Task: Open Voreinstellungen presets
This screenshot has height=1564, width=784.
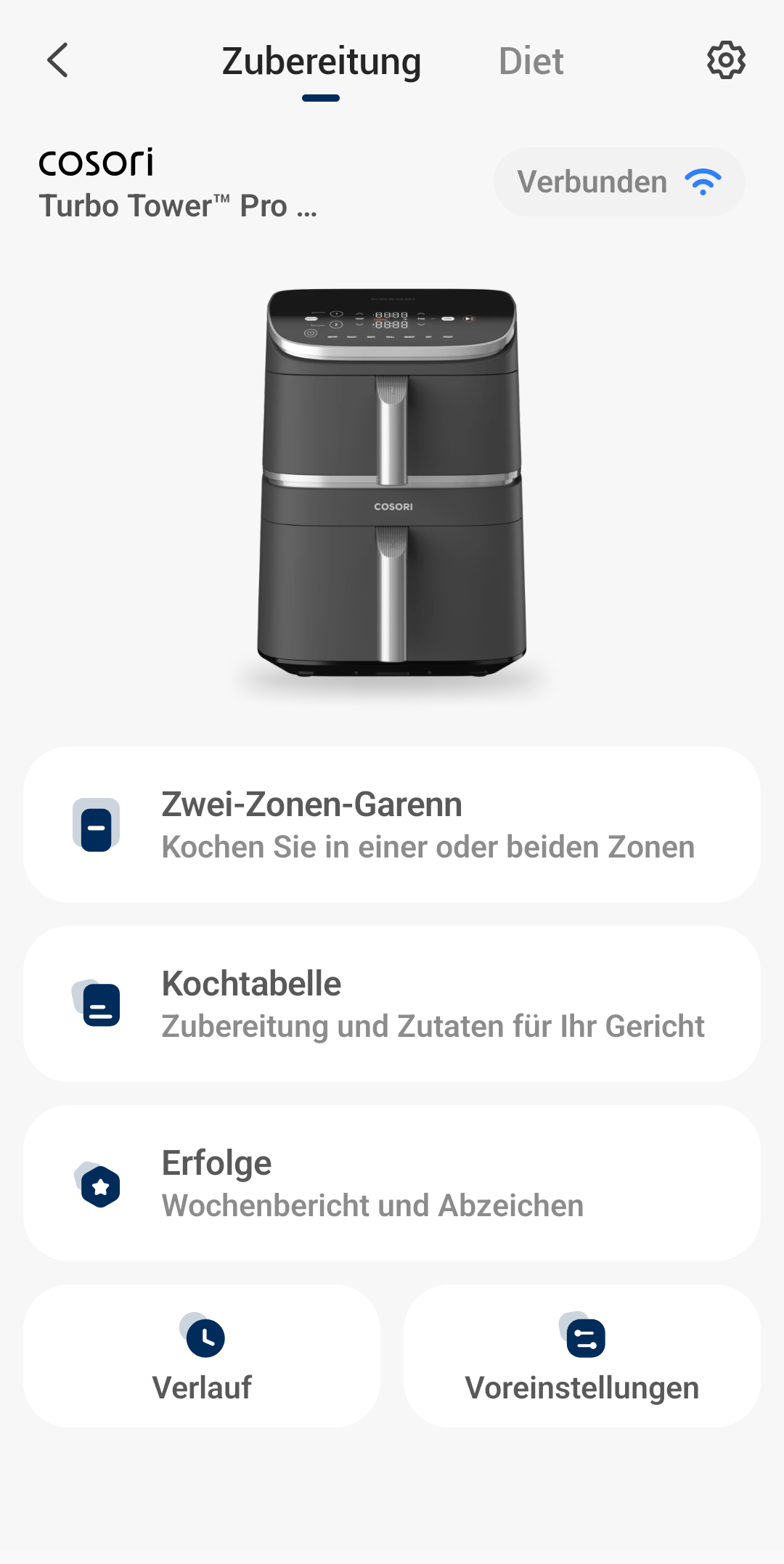Action: pos(582,1356)
